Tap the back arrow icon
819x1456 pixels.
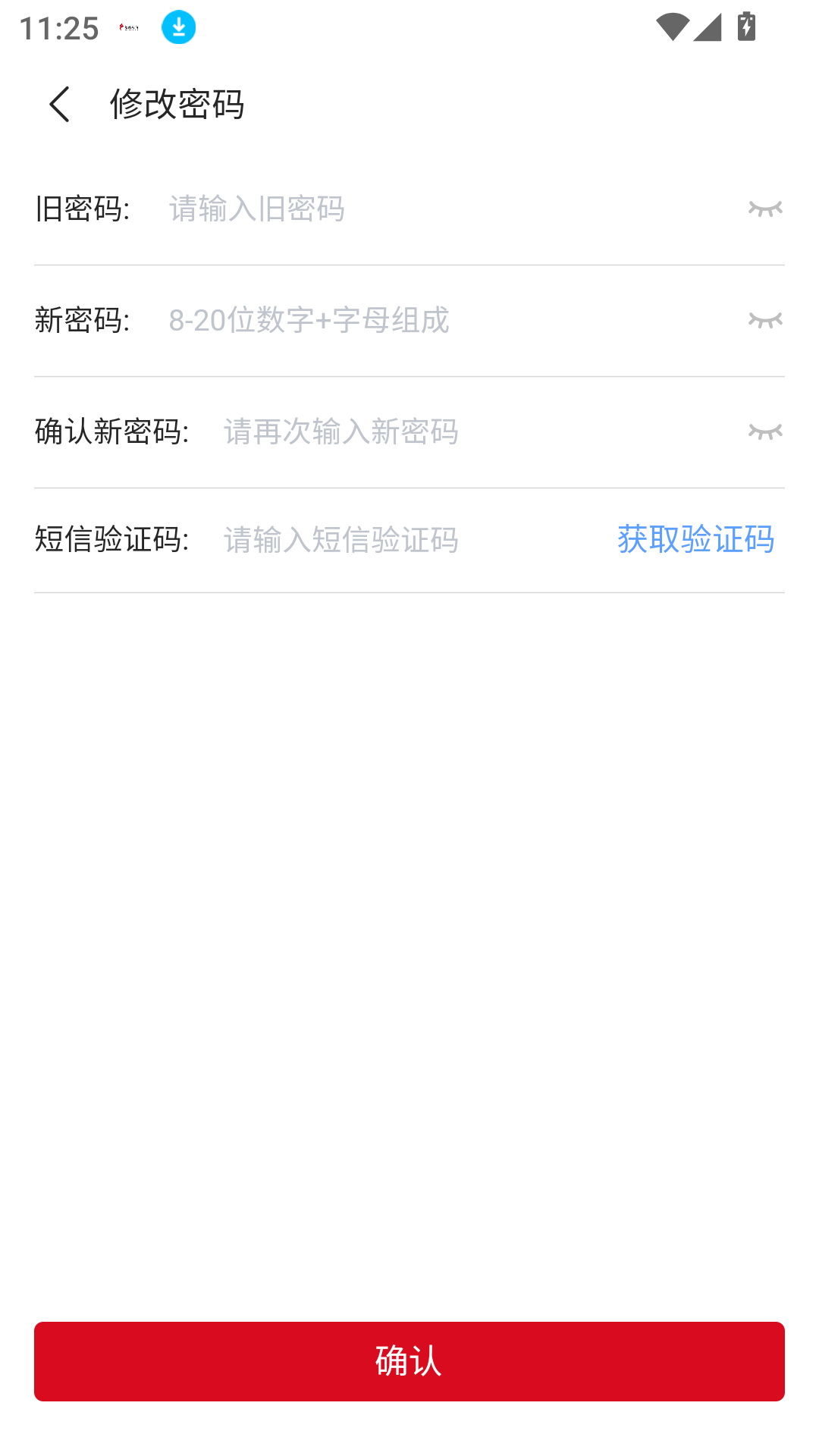click(60, 104)
